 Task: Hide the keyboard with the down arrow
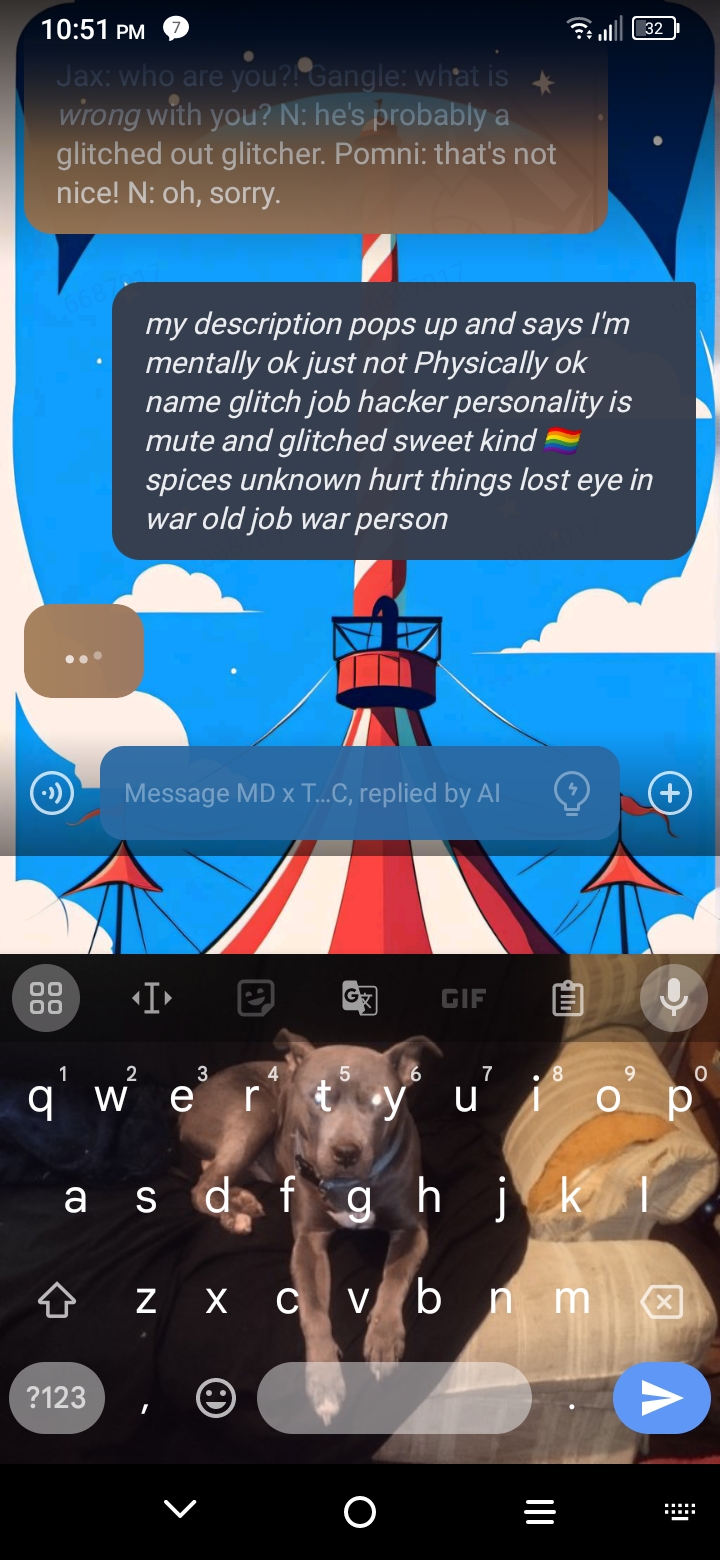point(180,1510)
